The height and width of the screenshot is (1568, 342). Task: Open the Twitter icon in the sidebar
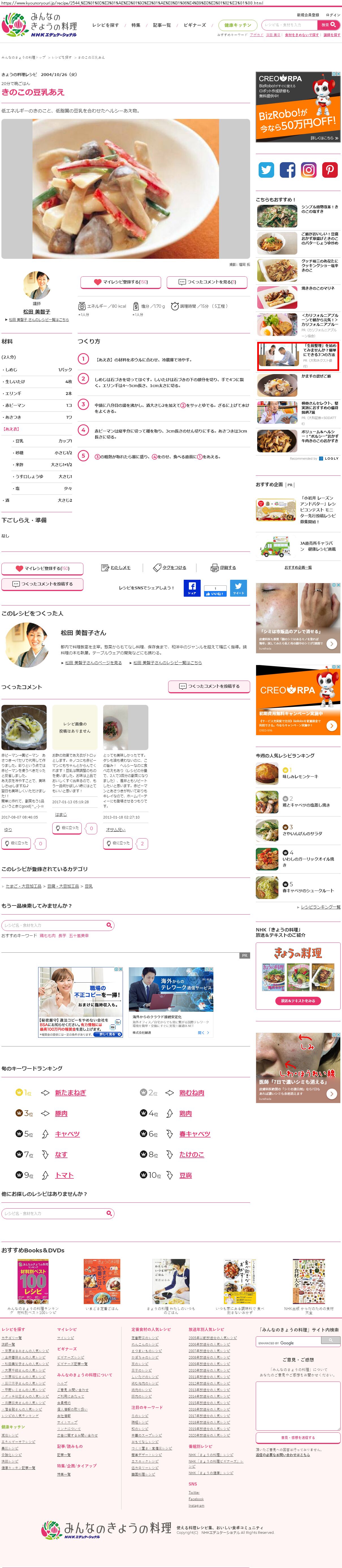tap(267, 170)
